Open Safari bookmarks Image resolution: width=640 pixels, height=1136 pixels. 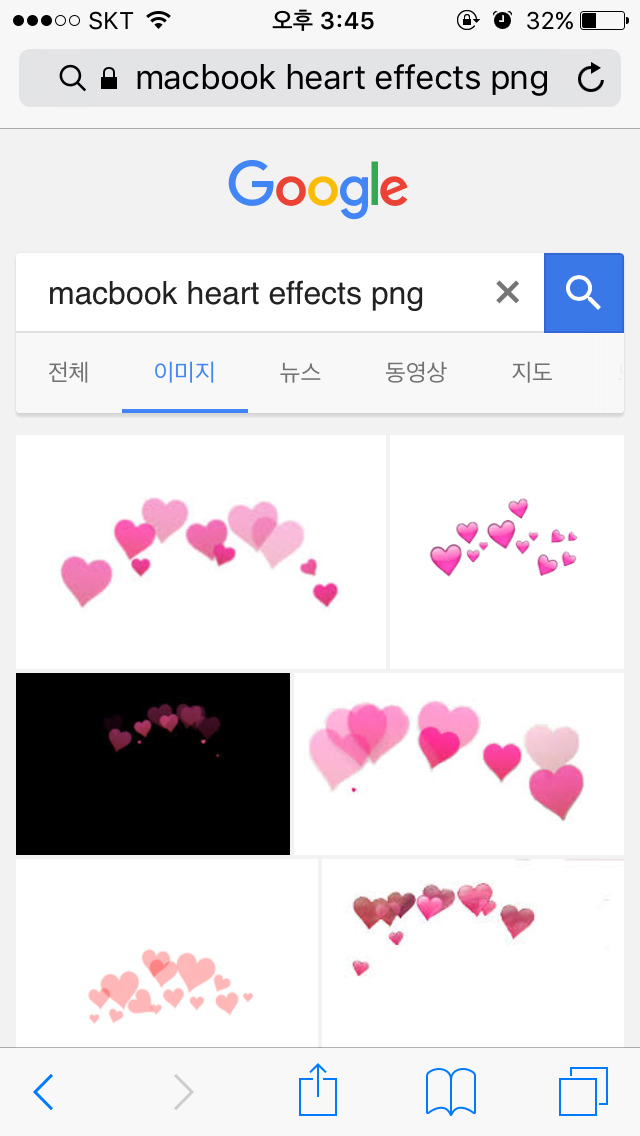point(451,1091)
